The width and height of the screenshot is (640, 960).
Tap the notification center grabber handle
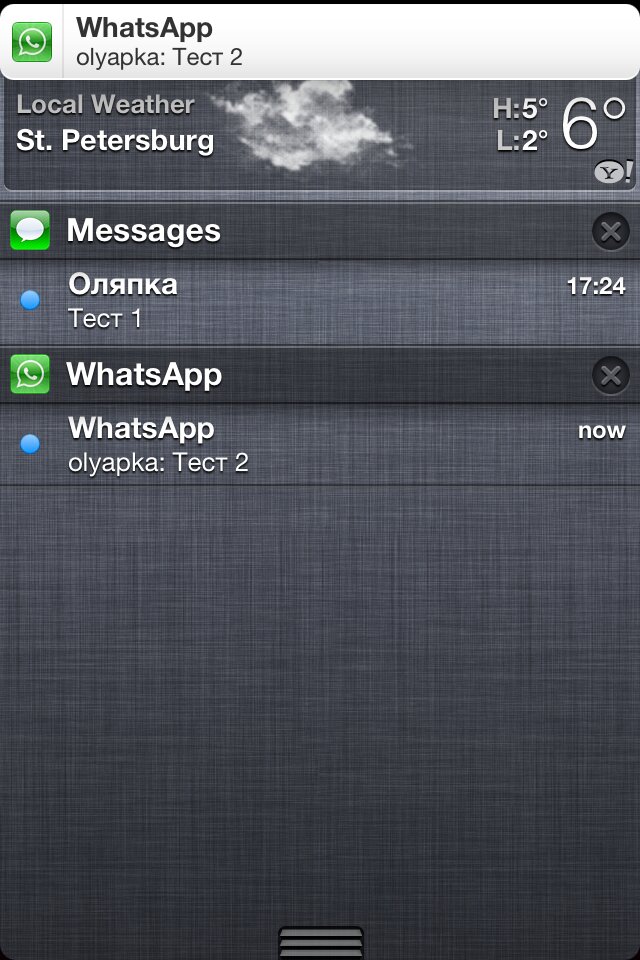[320, 942]
